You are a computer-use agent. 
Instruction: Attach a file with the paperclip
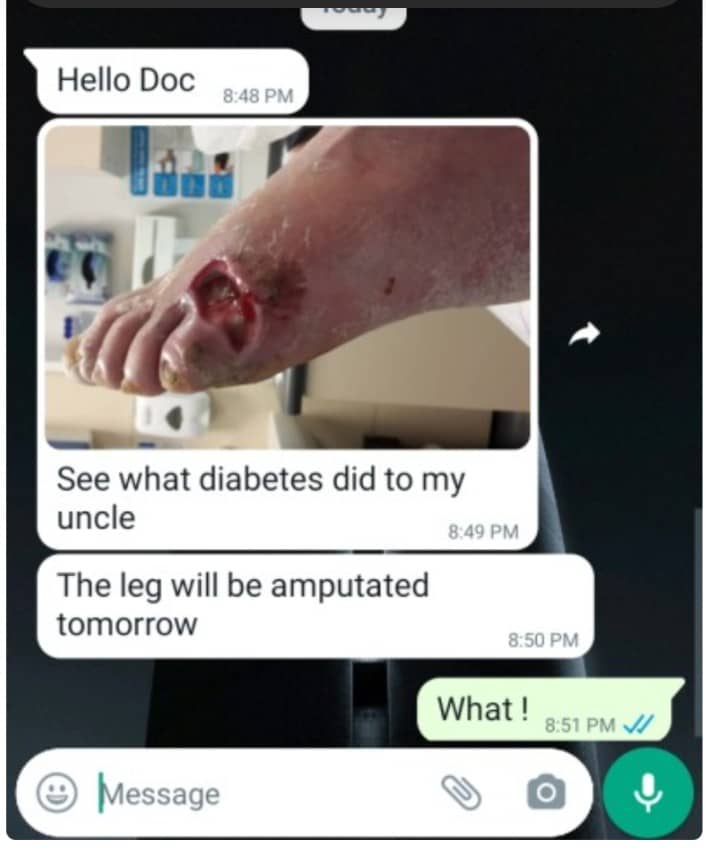tap(462, 793)
